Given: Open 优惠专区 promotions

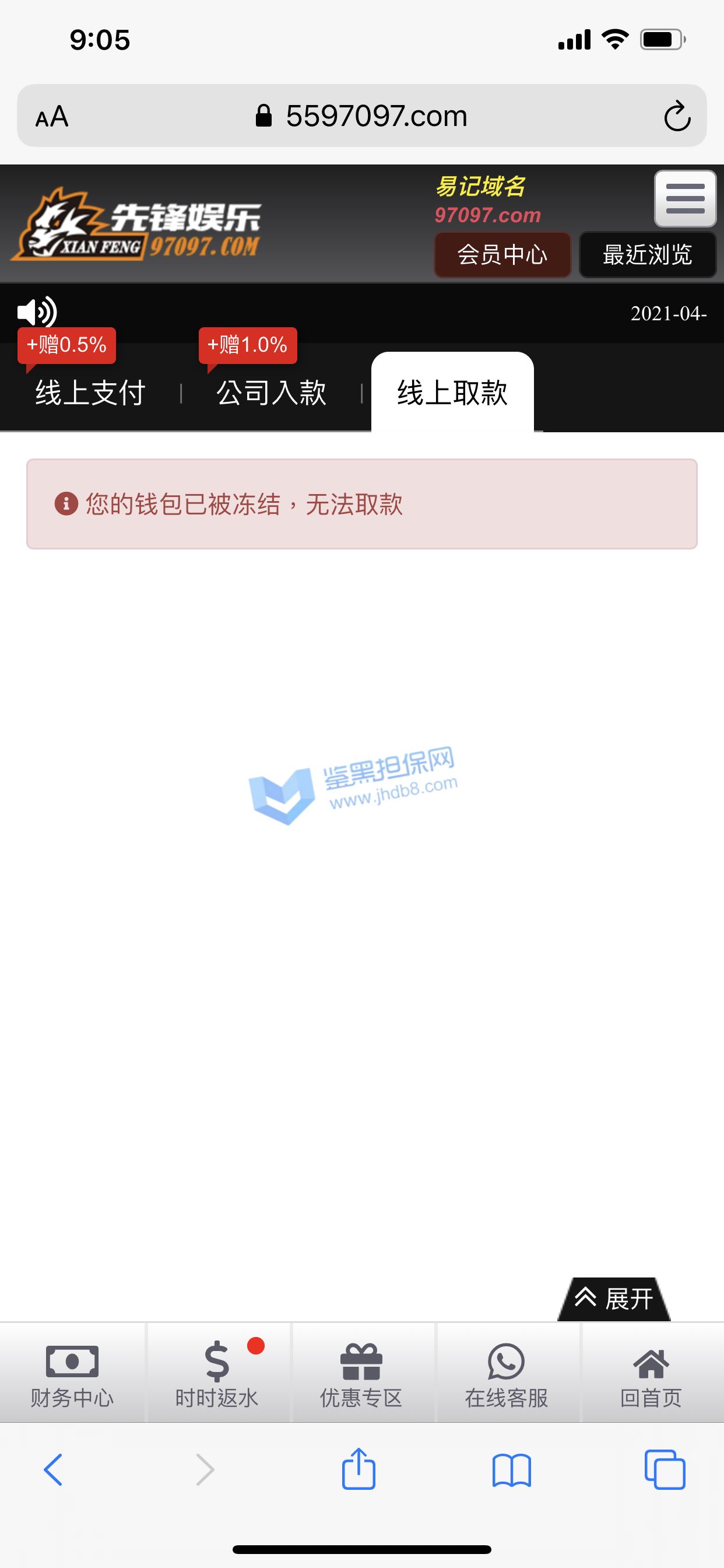Looking at the screenshot, I should point(361,1373).
